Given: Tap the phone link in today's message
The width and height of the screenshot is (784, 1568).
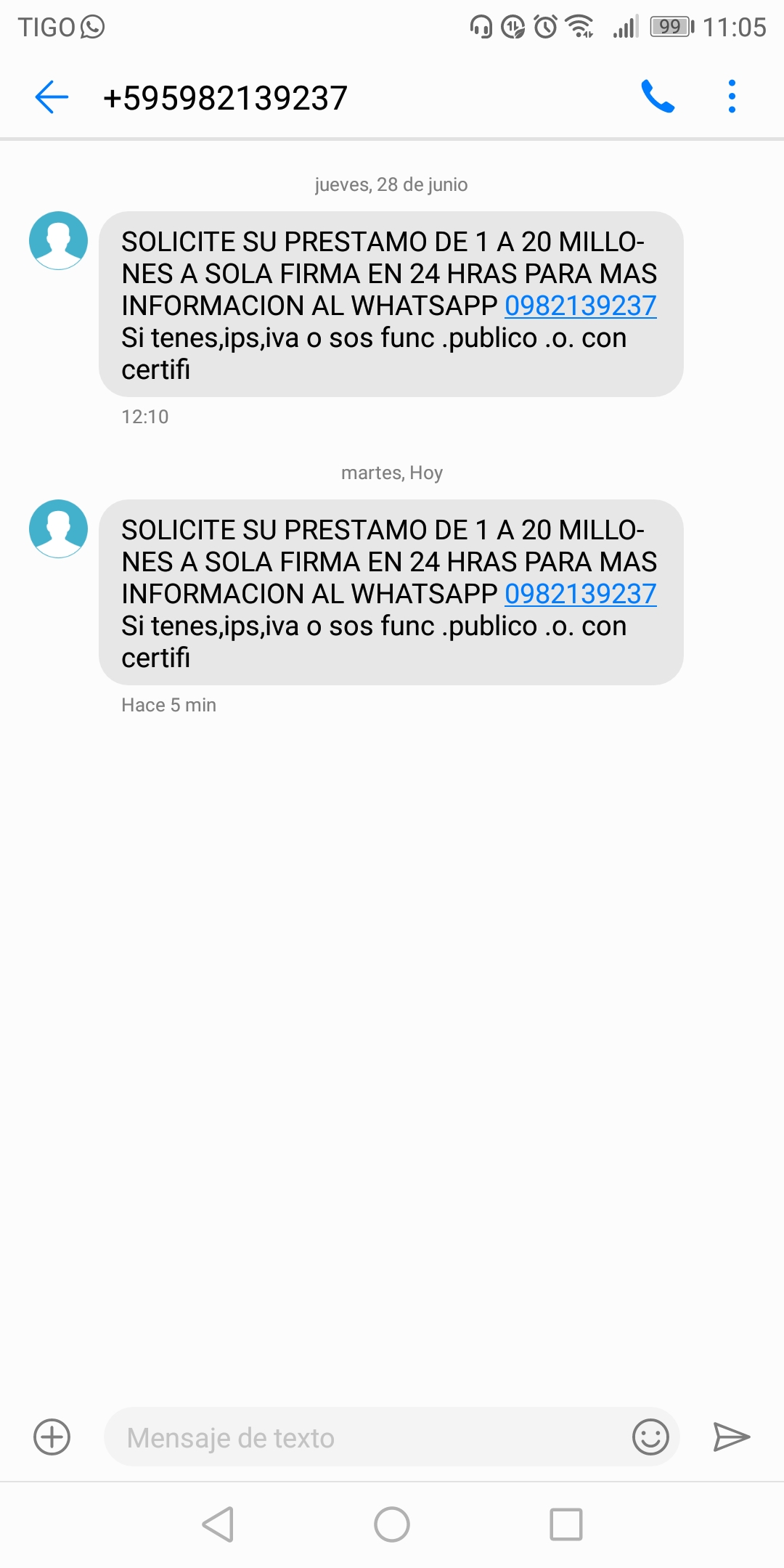Looking at the screenshot, I should tap(580, 594).
